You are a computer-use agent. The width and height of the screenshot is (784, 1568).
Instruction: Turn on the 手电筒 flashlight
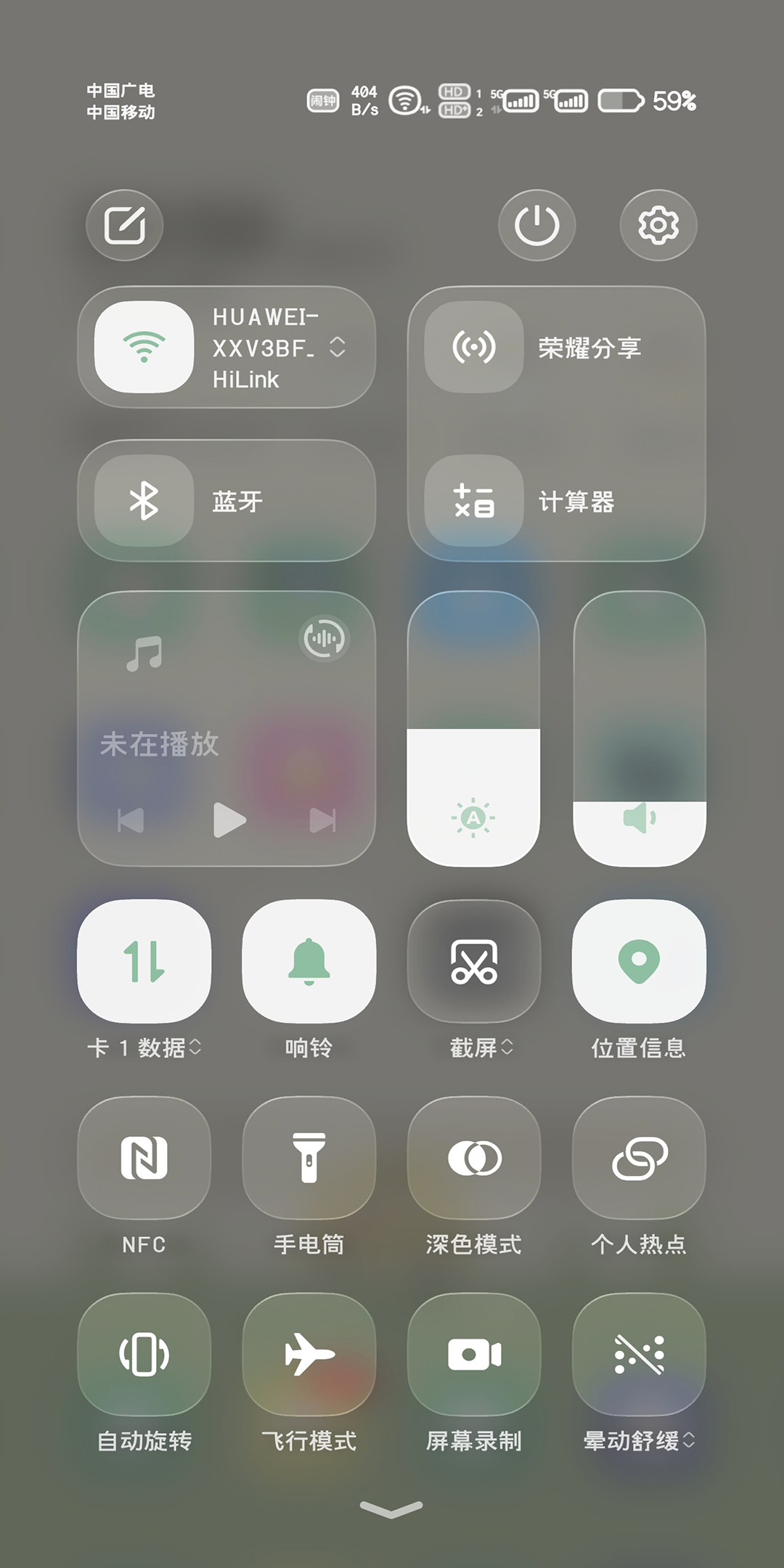pos(309,1158)
